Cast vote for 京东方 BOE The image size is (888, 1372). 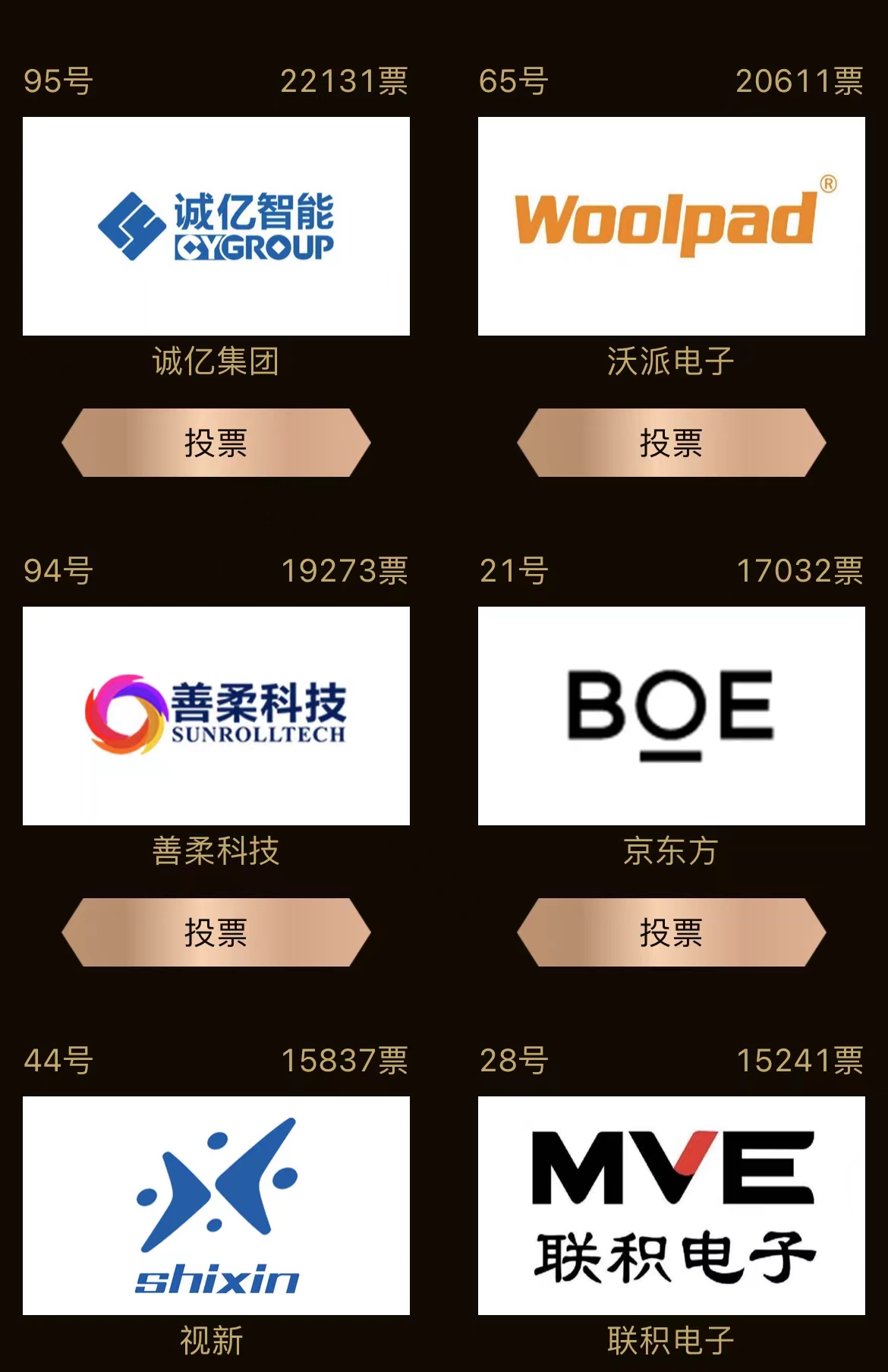(671, 932)
